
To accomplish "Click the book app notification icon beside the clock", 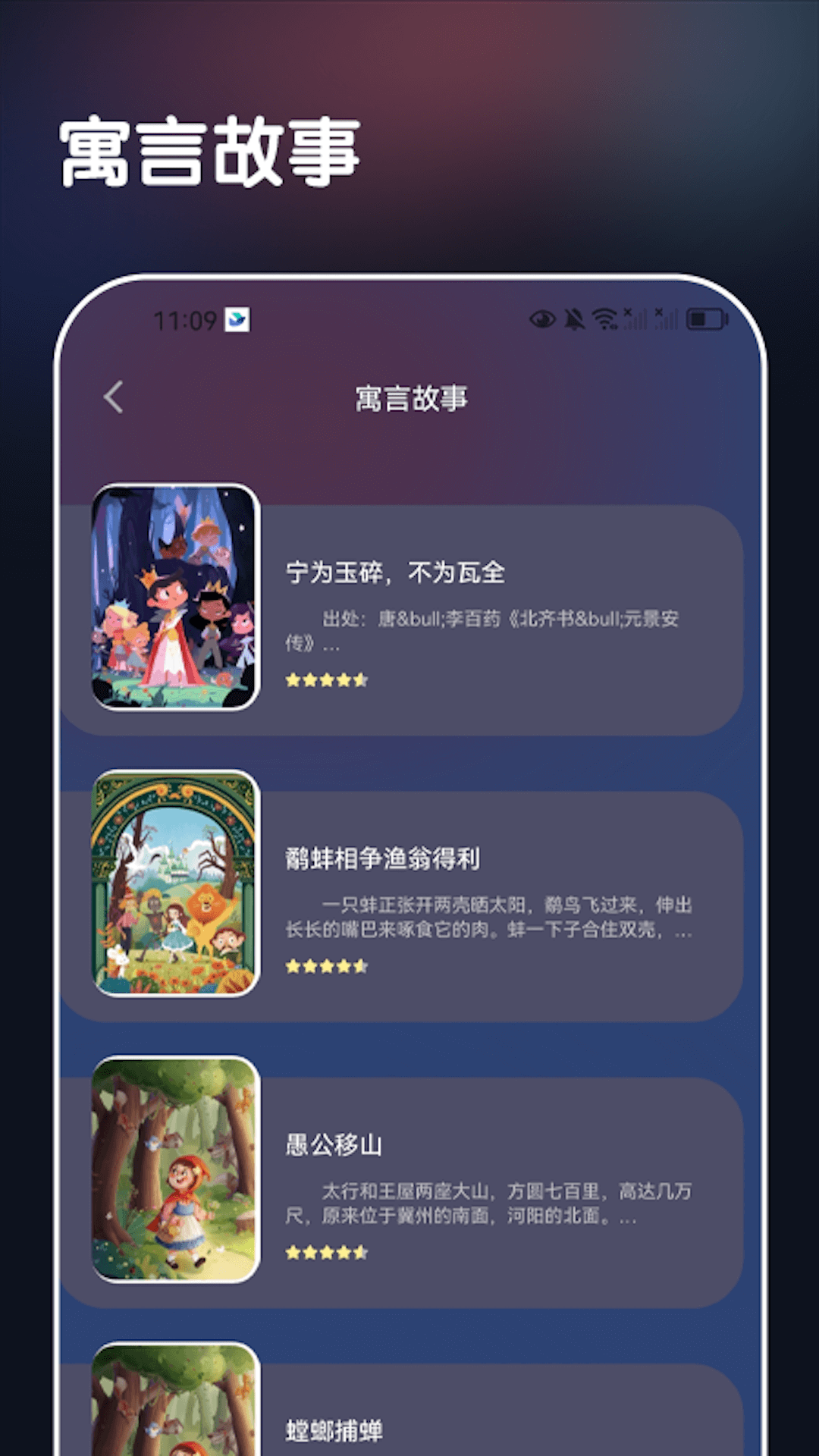I will [x=236, y=321].
